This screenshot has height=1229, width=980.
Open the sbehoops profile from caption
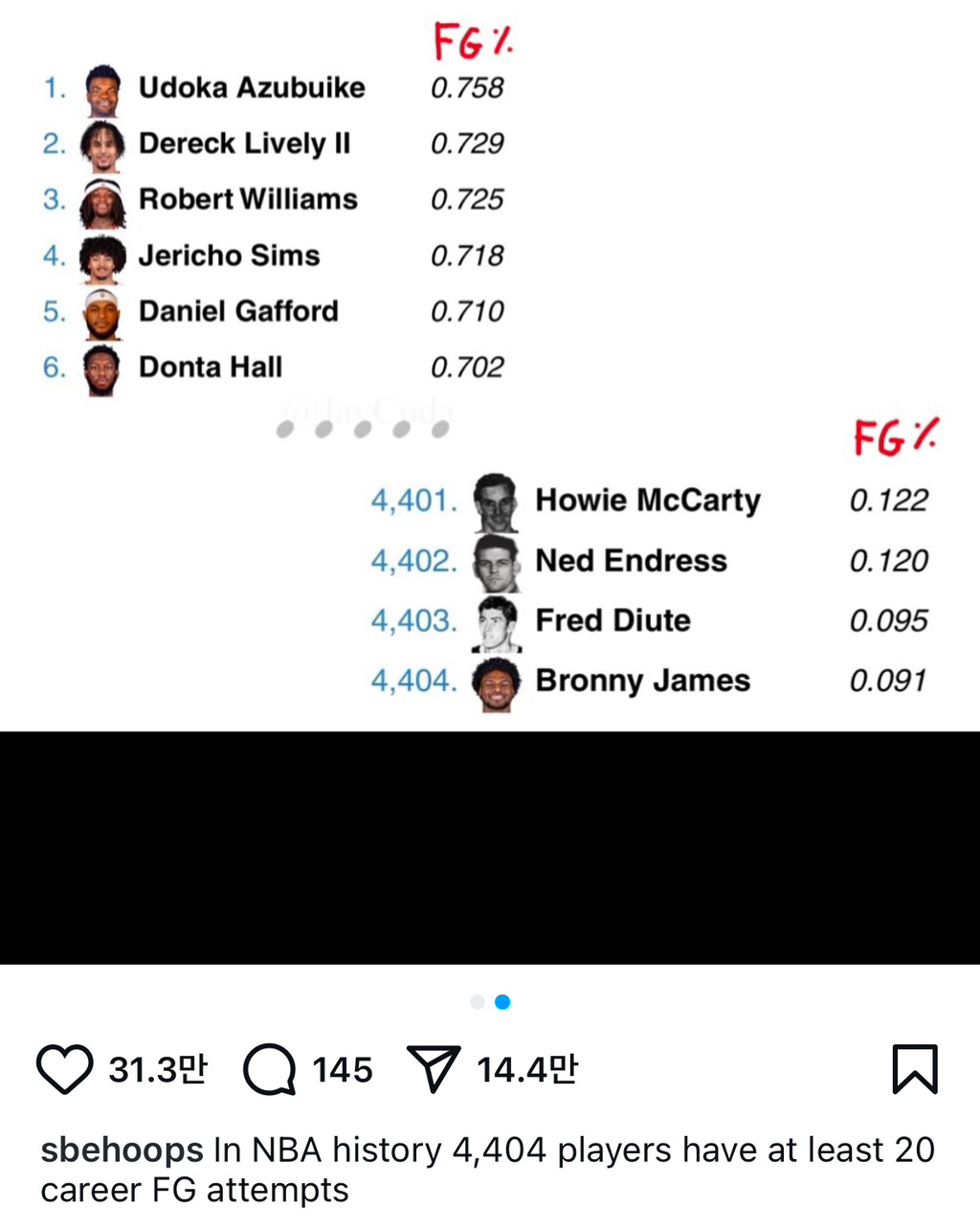122,1150
